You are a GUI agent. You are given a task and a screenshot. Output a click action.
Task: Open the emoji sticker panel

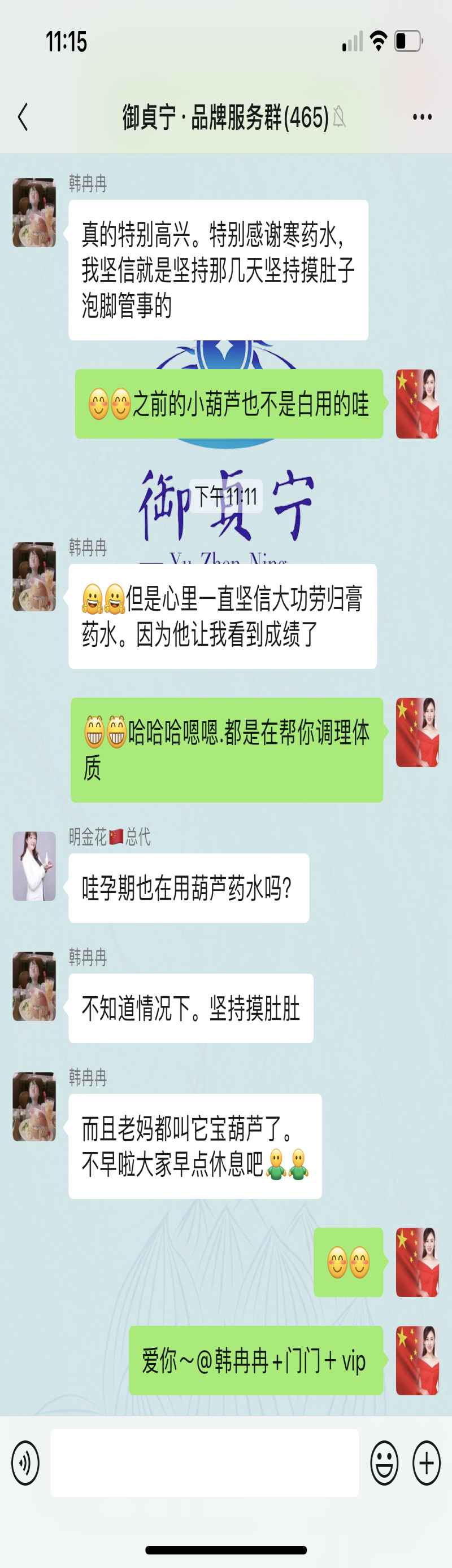(384, 1462)
